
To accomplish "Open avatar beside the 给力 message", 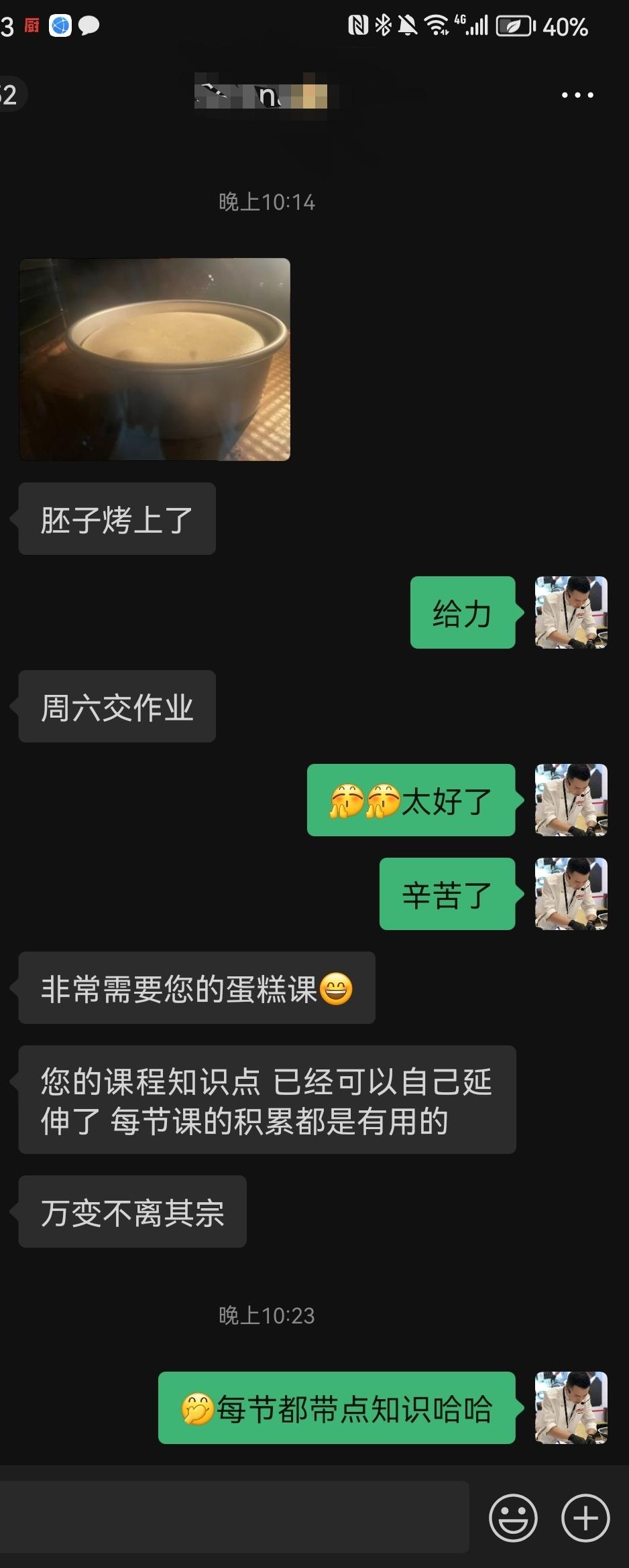I will (571, 612).
